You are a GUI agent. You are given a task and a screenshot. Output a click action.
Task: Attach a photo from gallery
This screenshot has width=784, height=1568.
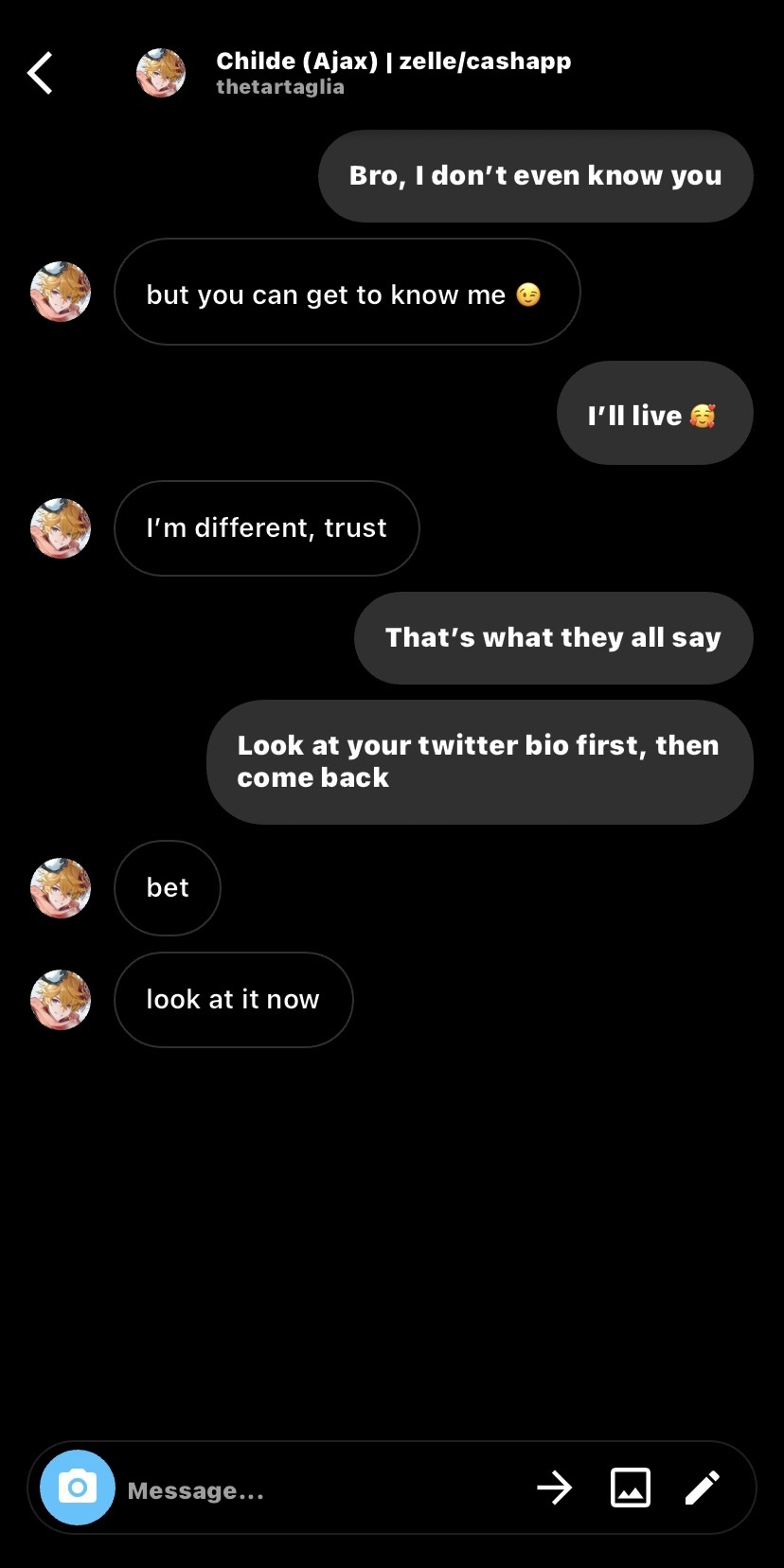[631, 1488]
